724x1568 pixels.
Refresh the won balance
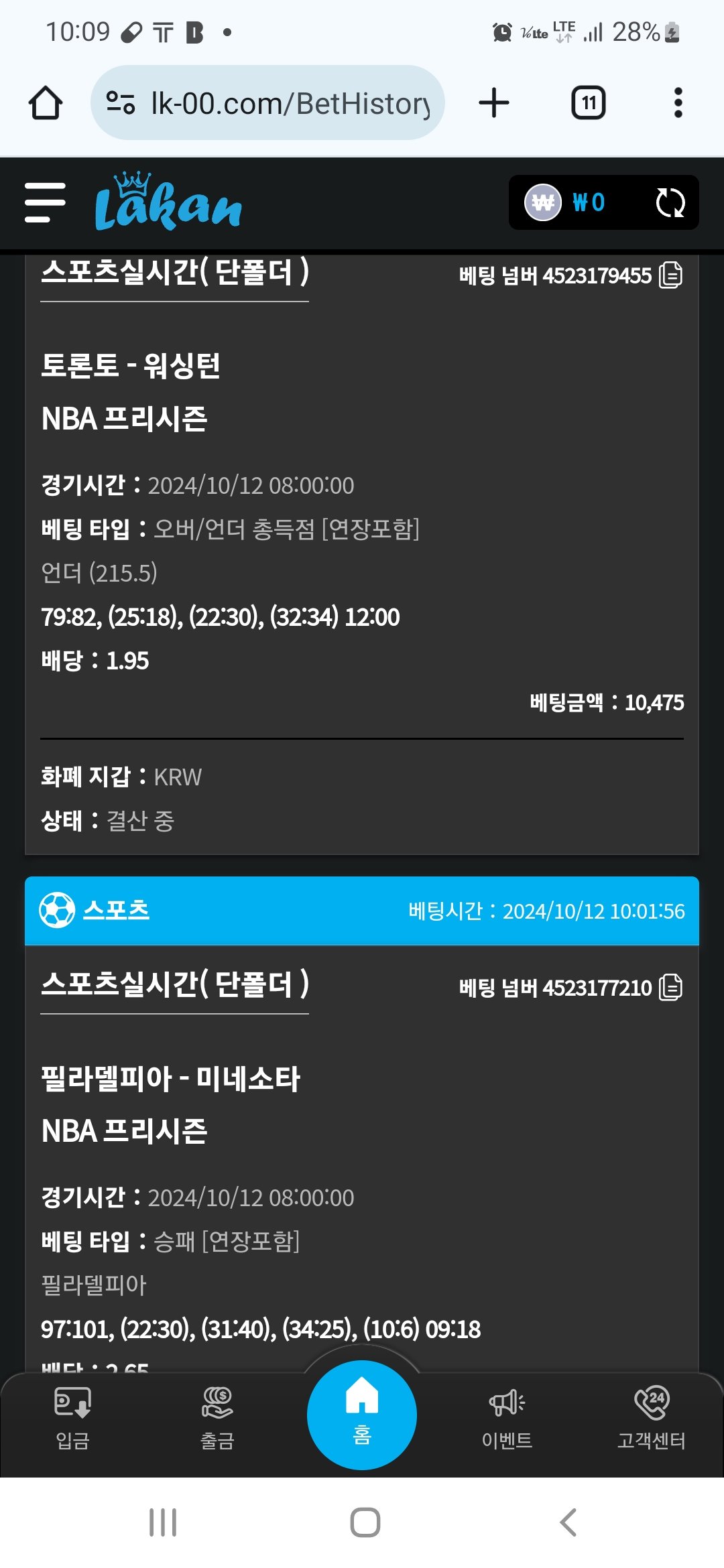click(x=670, y=202)
